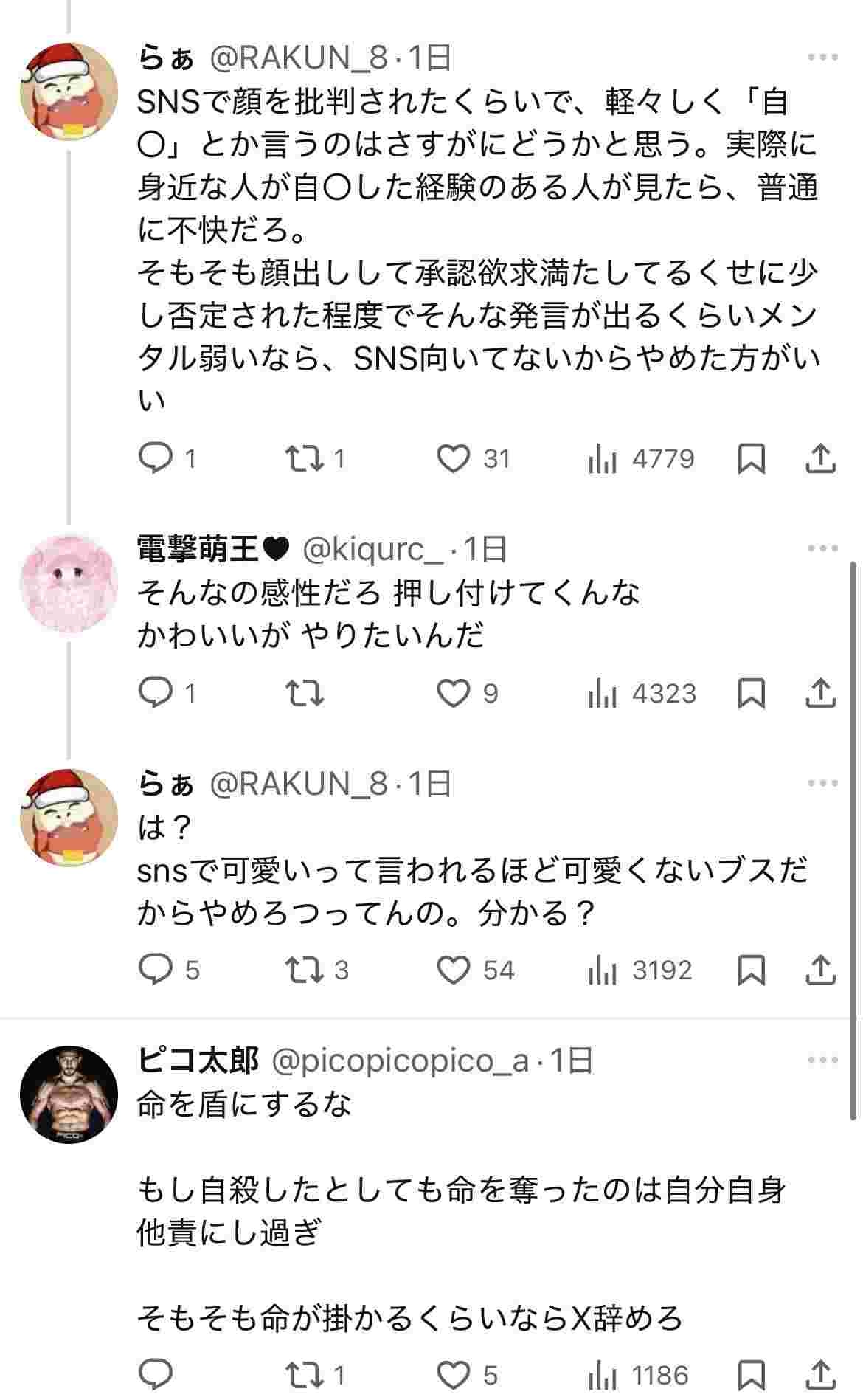This screenshot has height=1400, width=863.
Task: Like the reply by 電撃萌王
Action: 454,694
